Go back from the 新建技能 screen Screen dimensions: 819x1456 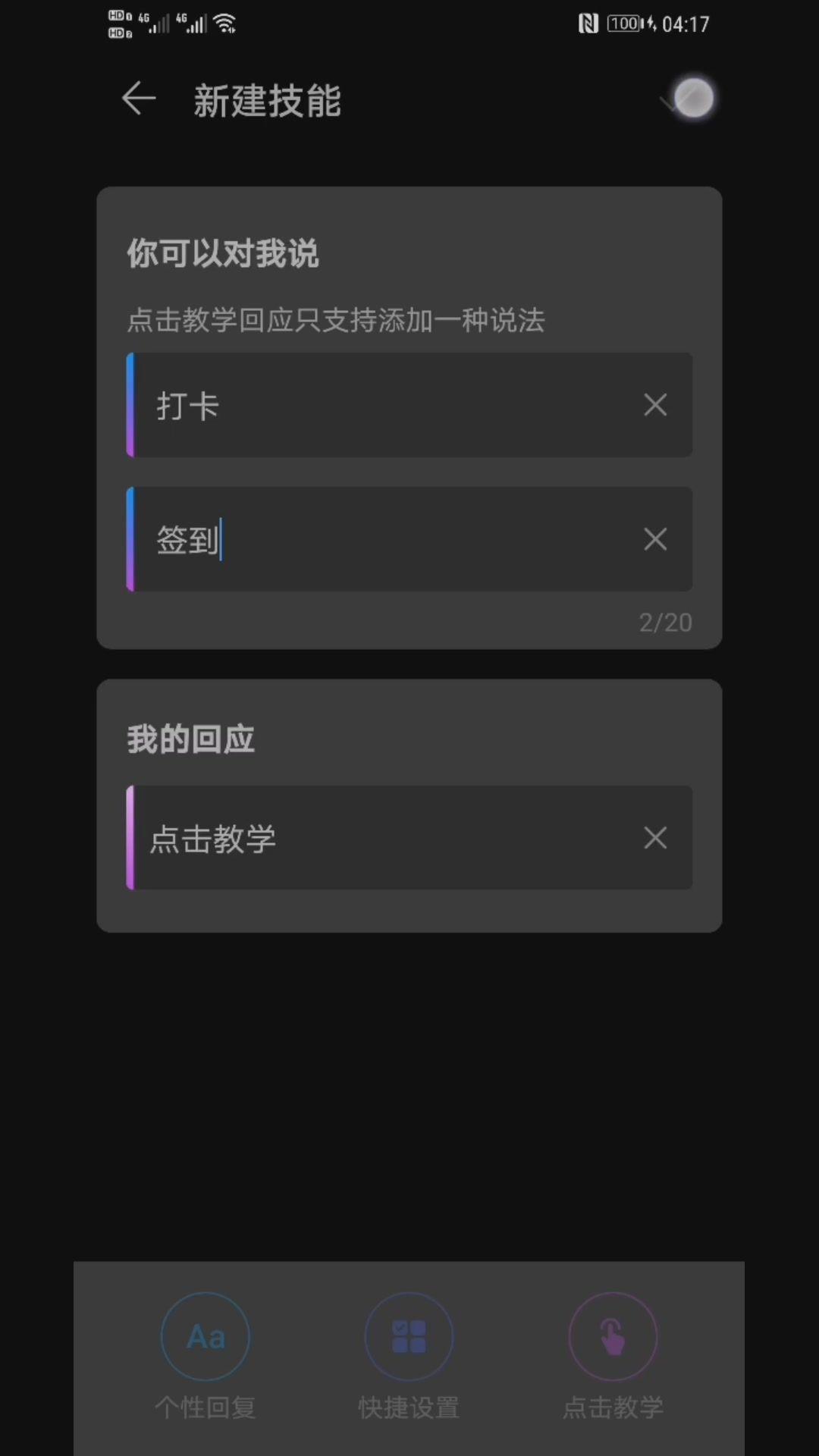(x=139, y=99)
